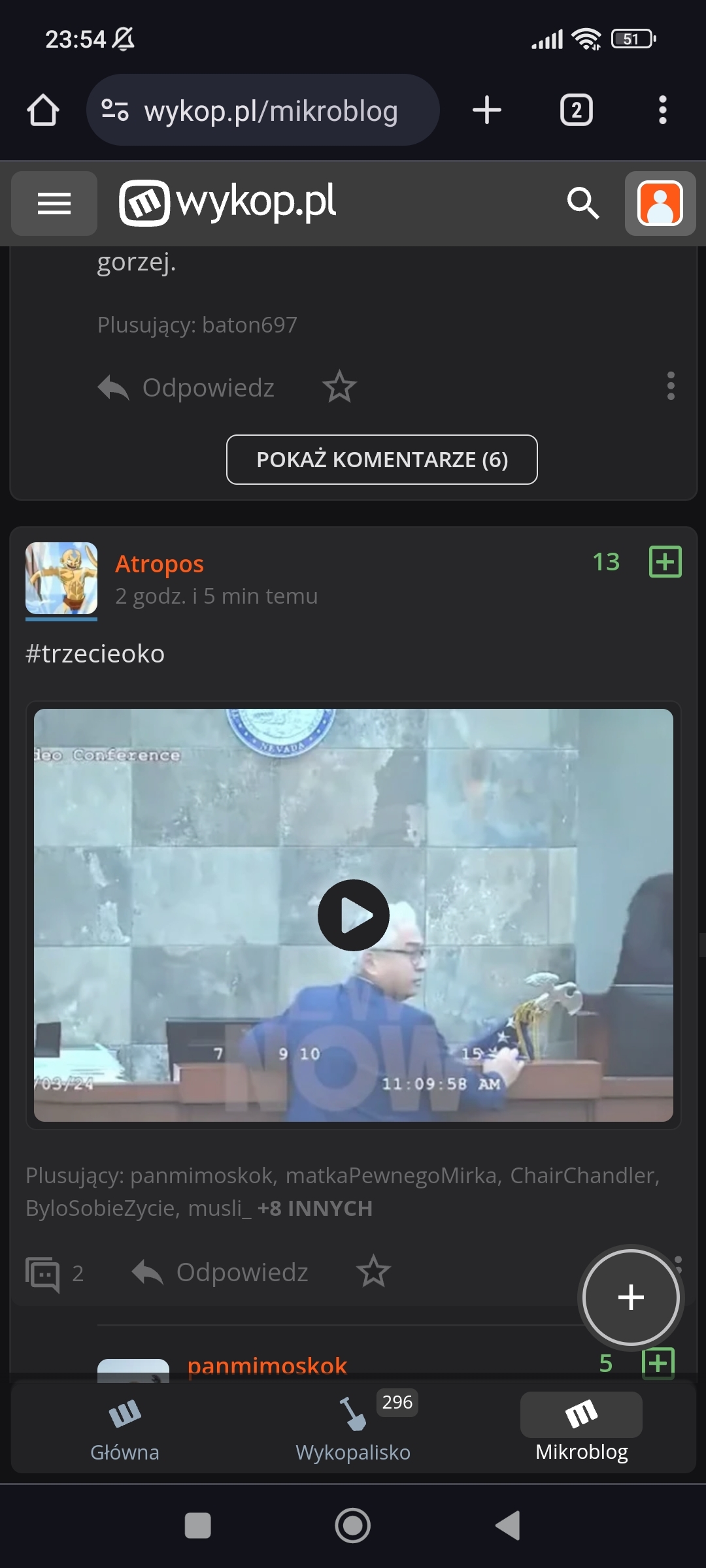Open the wykop.pl search
706x1568 pixels.
tap(582, 203)
